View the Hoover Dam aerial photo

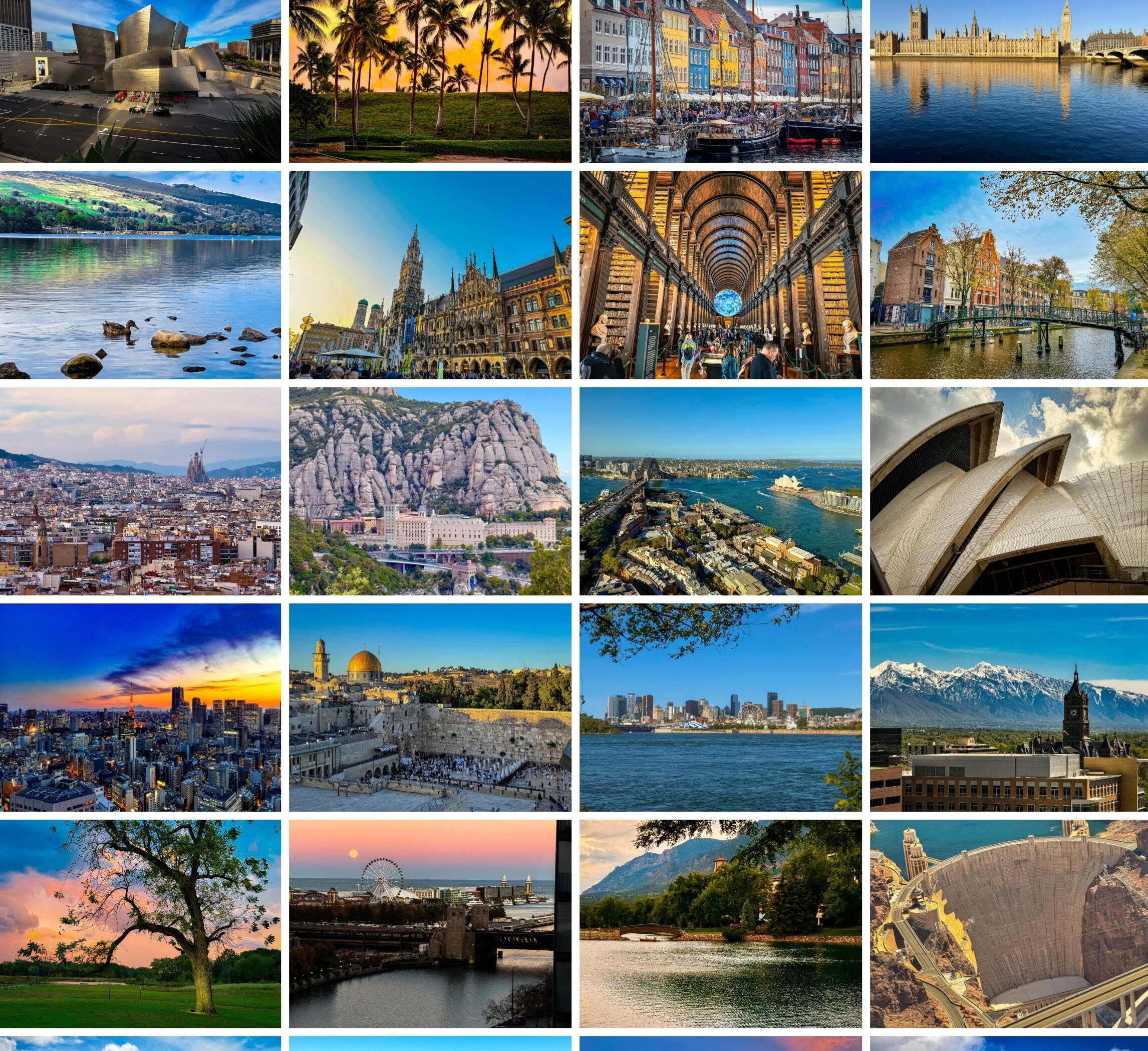click(1008, 924)
